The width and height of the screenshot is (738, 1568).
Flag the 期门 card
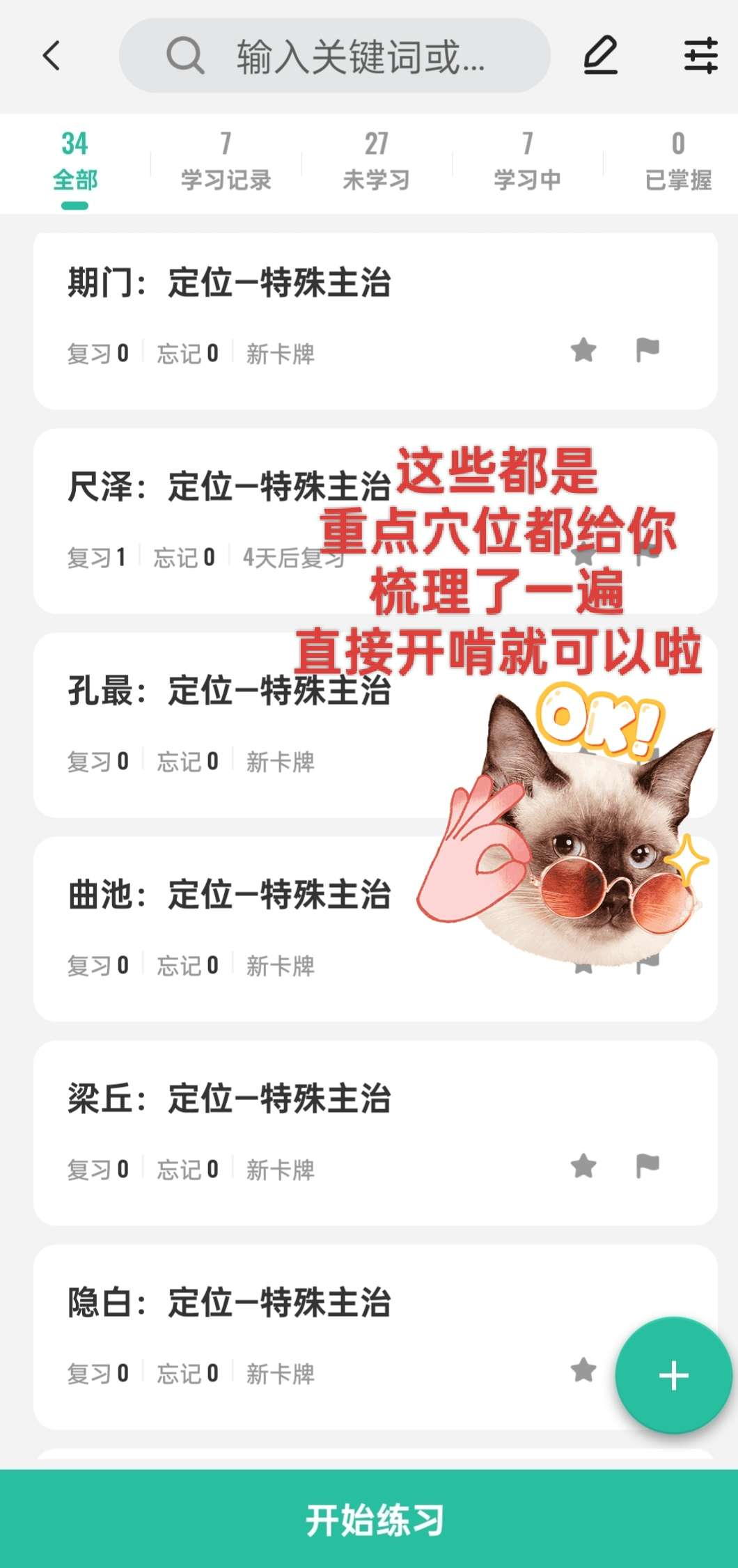click(x=647, y=350)
